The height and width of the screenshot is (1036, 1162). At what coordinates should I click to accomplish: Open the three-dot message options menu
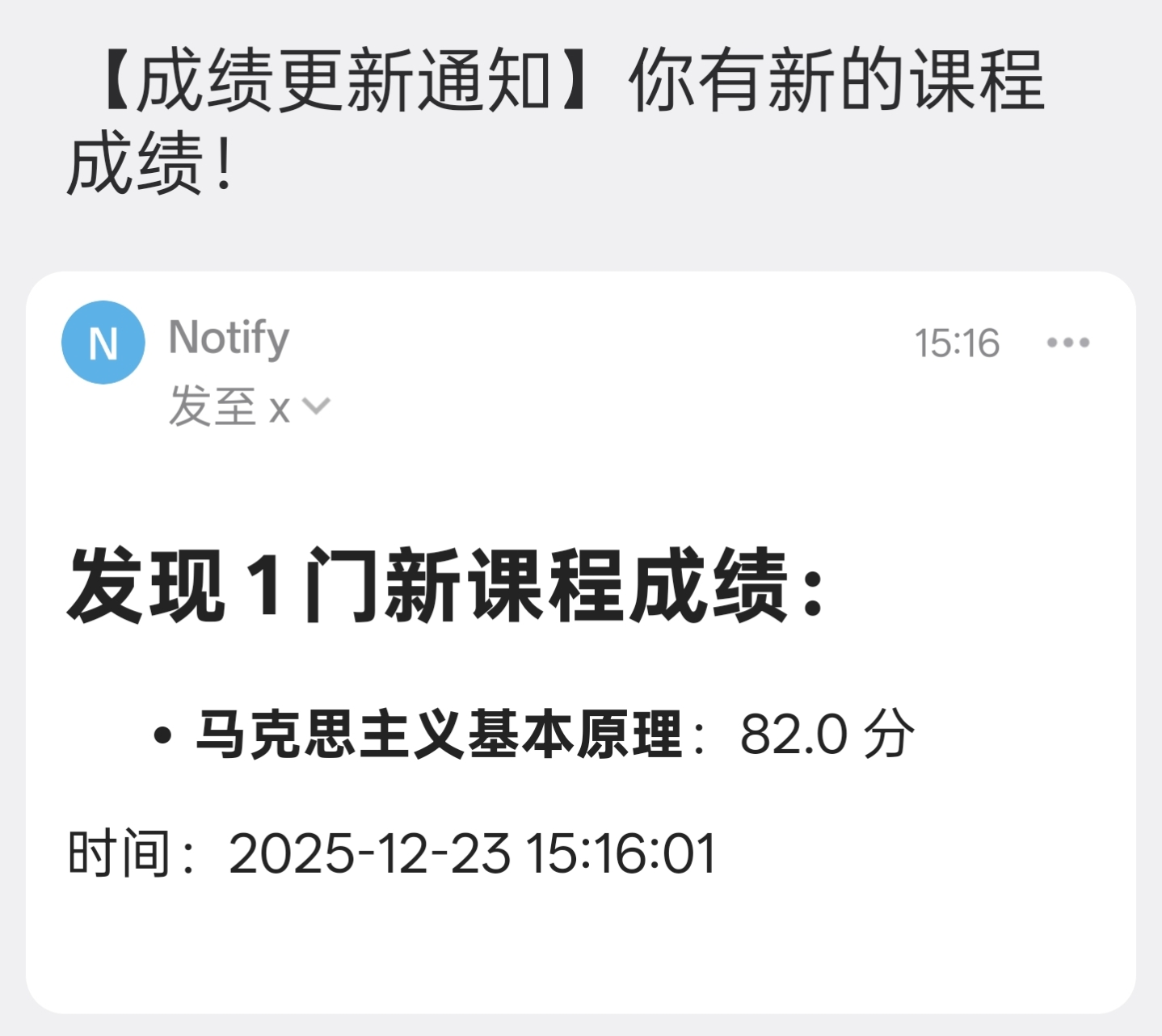click(x=1067, y=343)
